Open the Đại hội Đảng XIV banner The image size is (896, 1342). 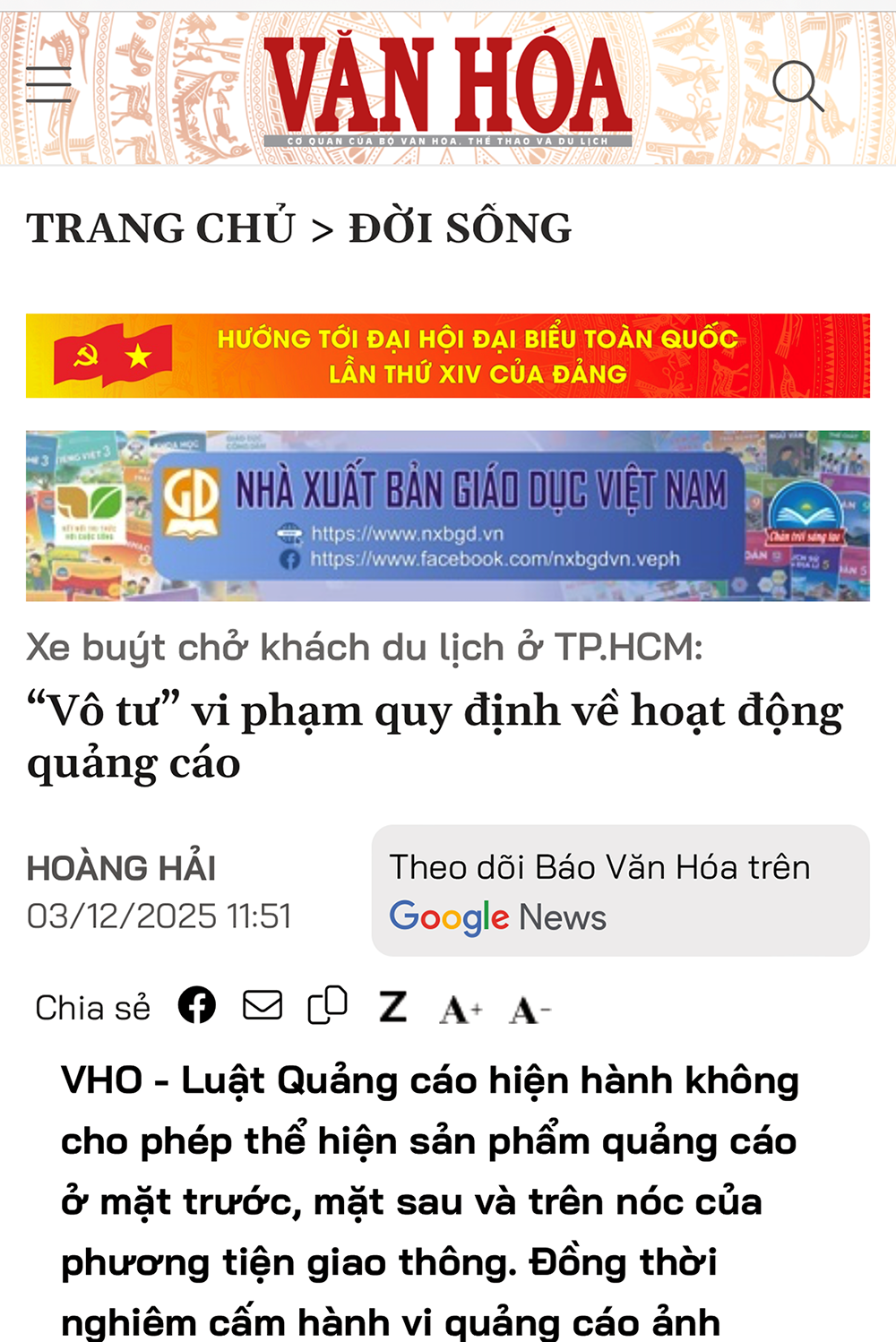448,356
